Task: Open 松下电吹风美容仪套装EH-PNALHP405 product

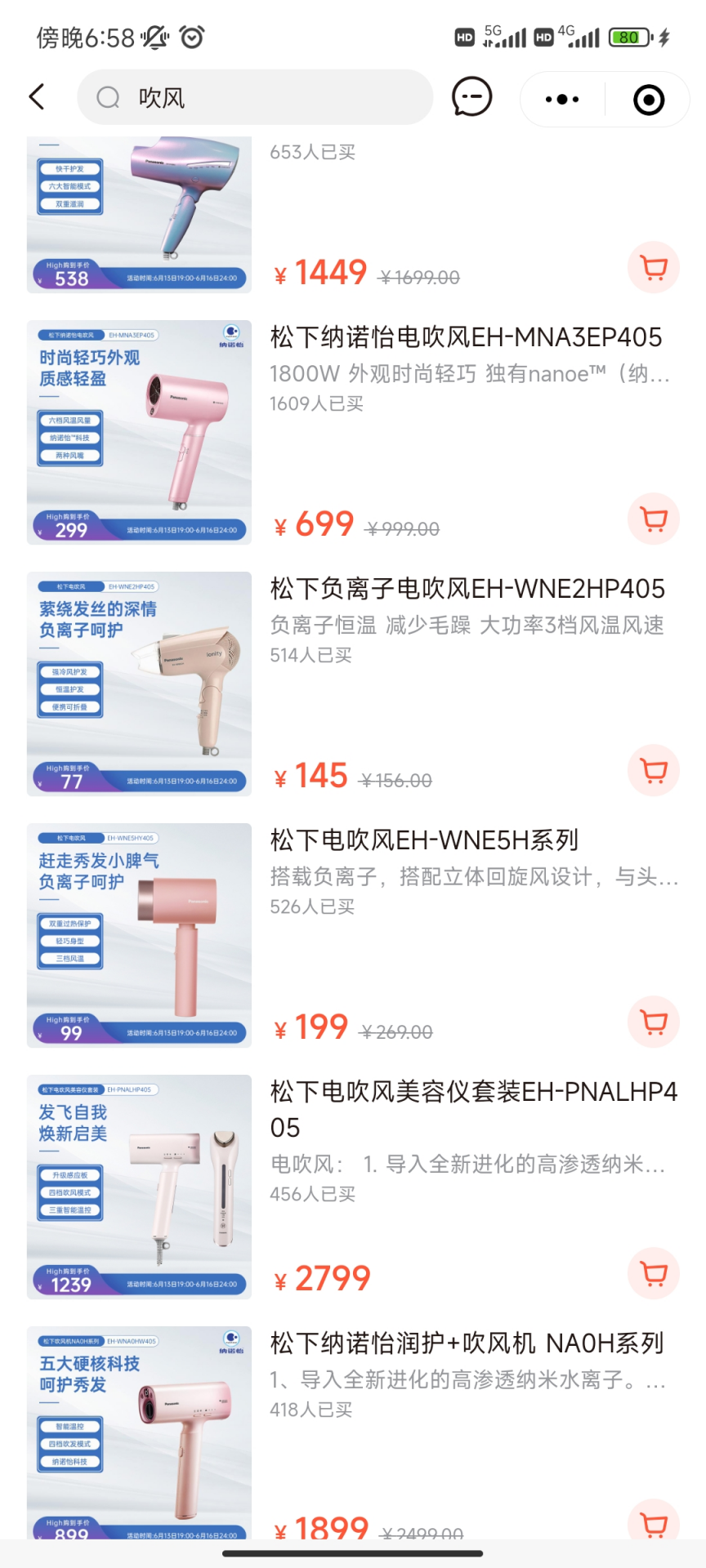Action: click(472, 1107)
